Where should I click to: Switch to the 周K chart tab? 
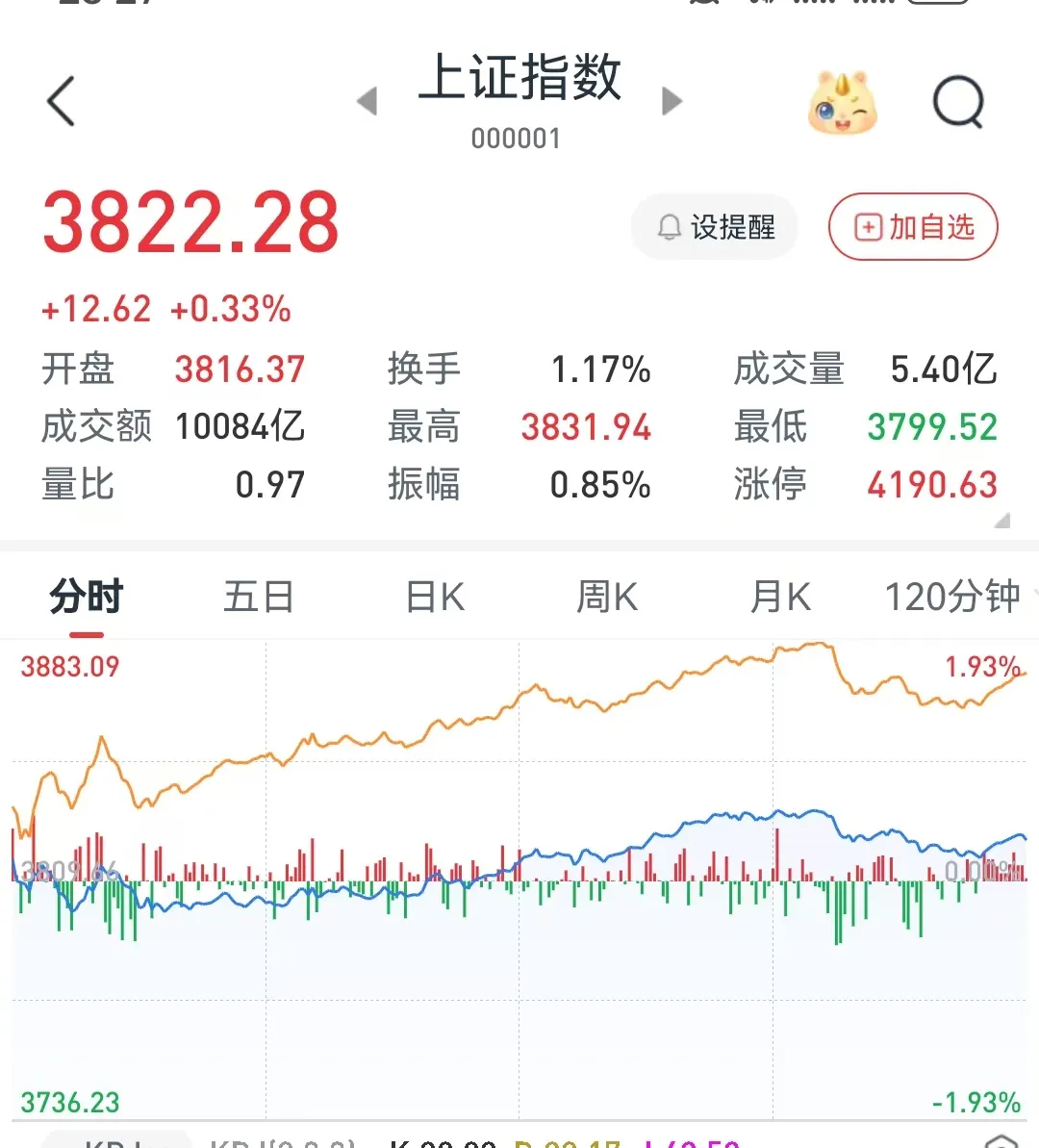607,596
